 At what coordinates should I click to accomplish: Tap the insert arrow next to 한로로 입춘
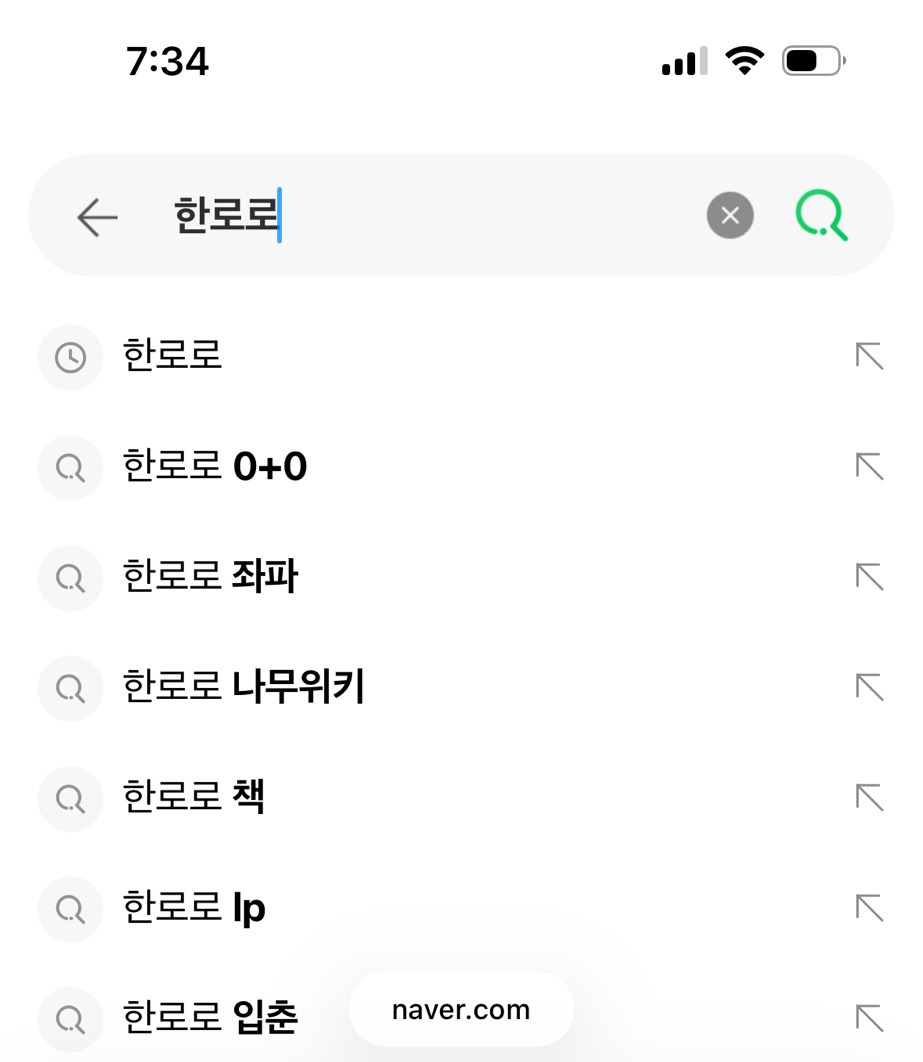pos(869,1017)
